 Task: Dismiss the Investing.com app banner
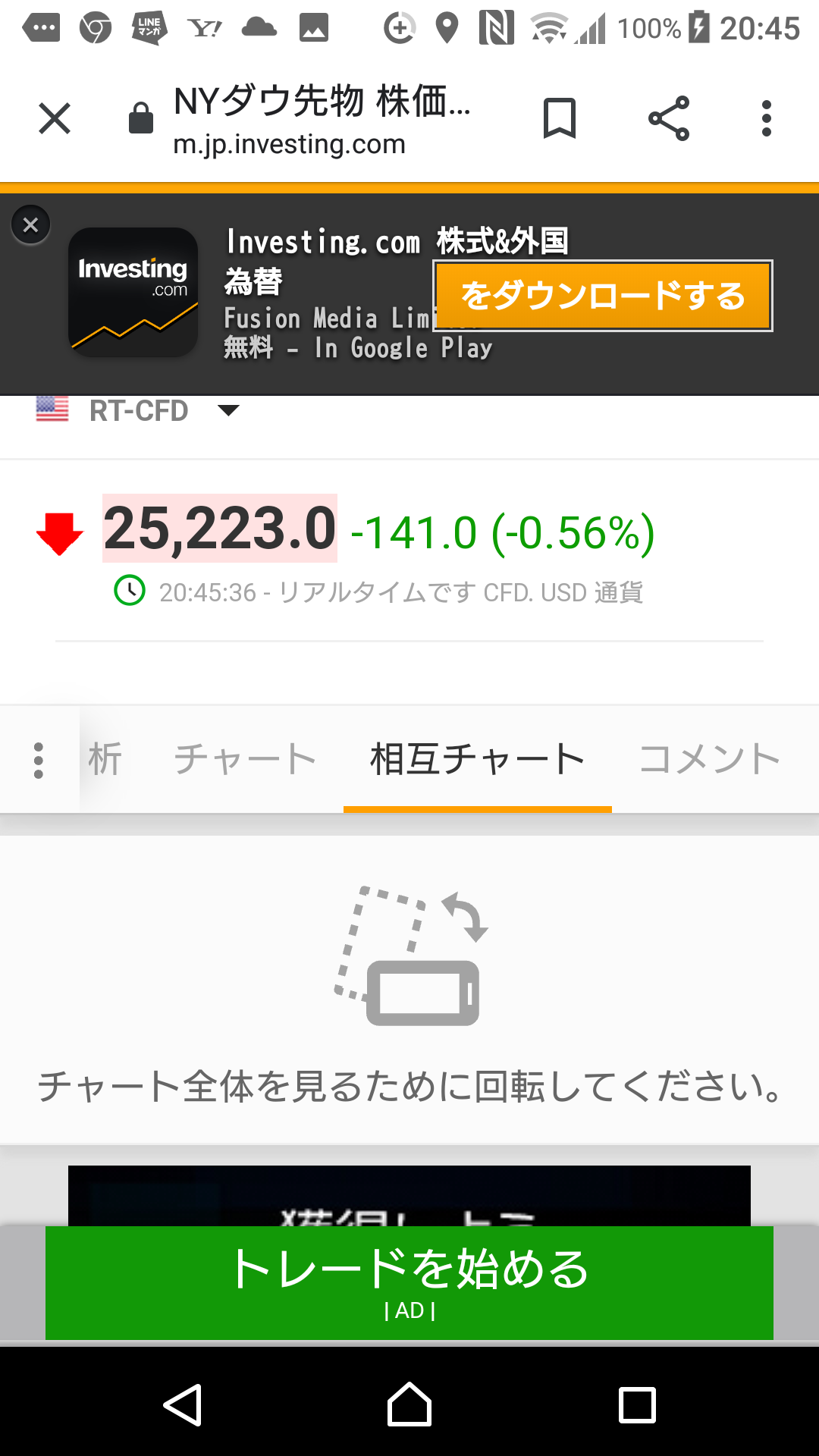[x=31, y=225]
